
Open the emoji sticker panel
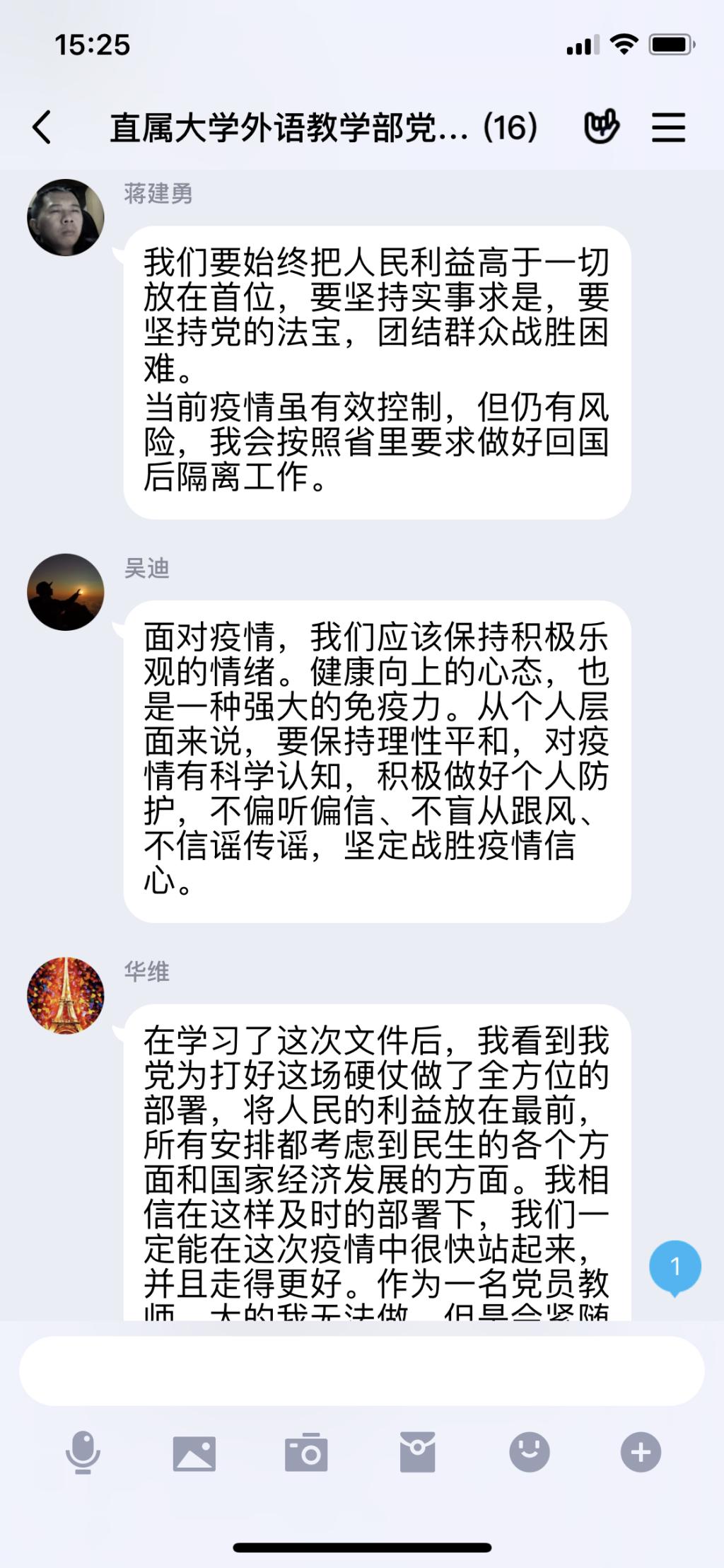tap(529, 1452)
